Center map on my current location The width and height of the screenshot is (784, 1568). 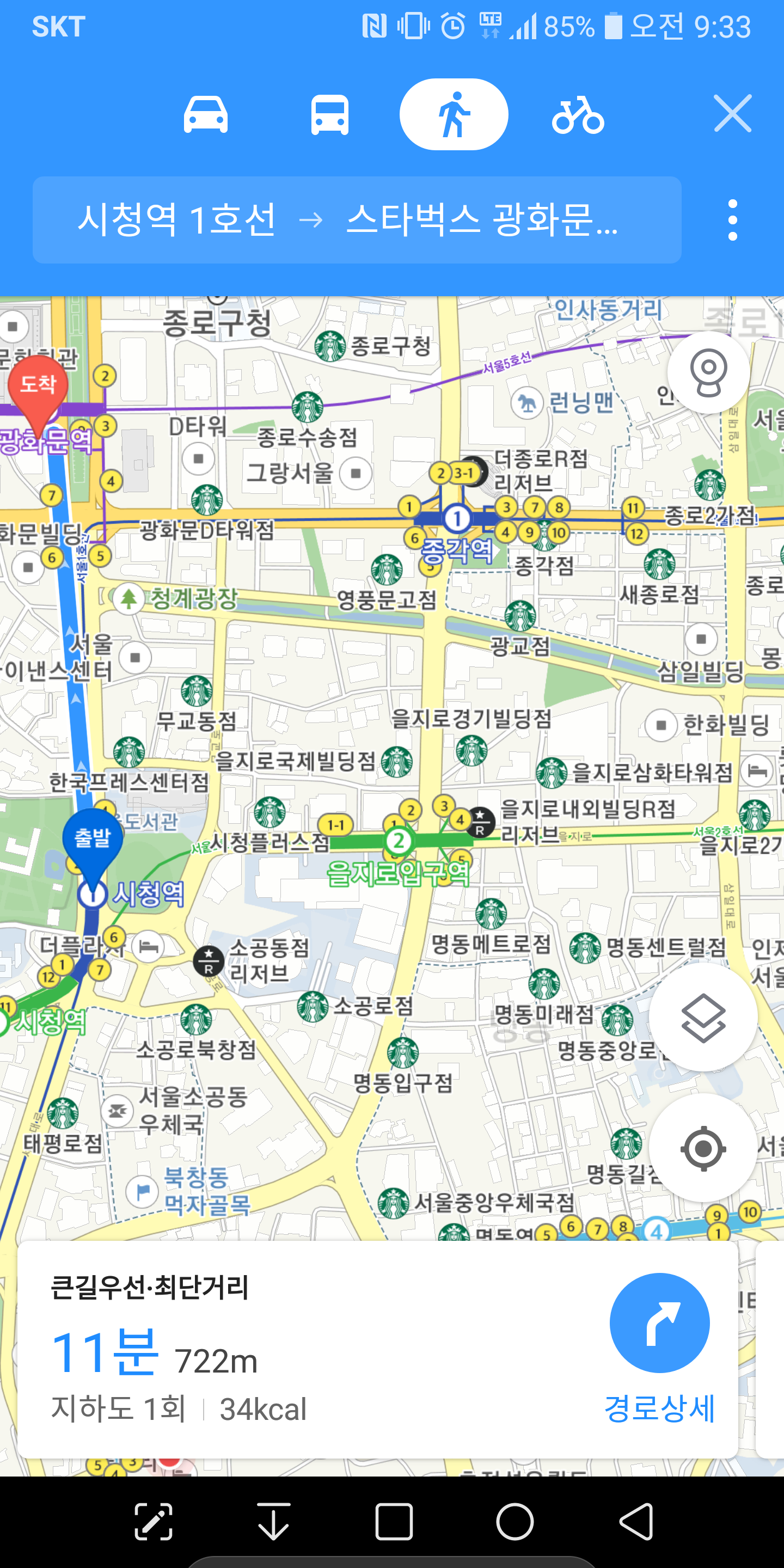pos(703,1148)
